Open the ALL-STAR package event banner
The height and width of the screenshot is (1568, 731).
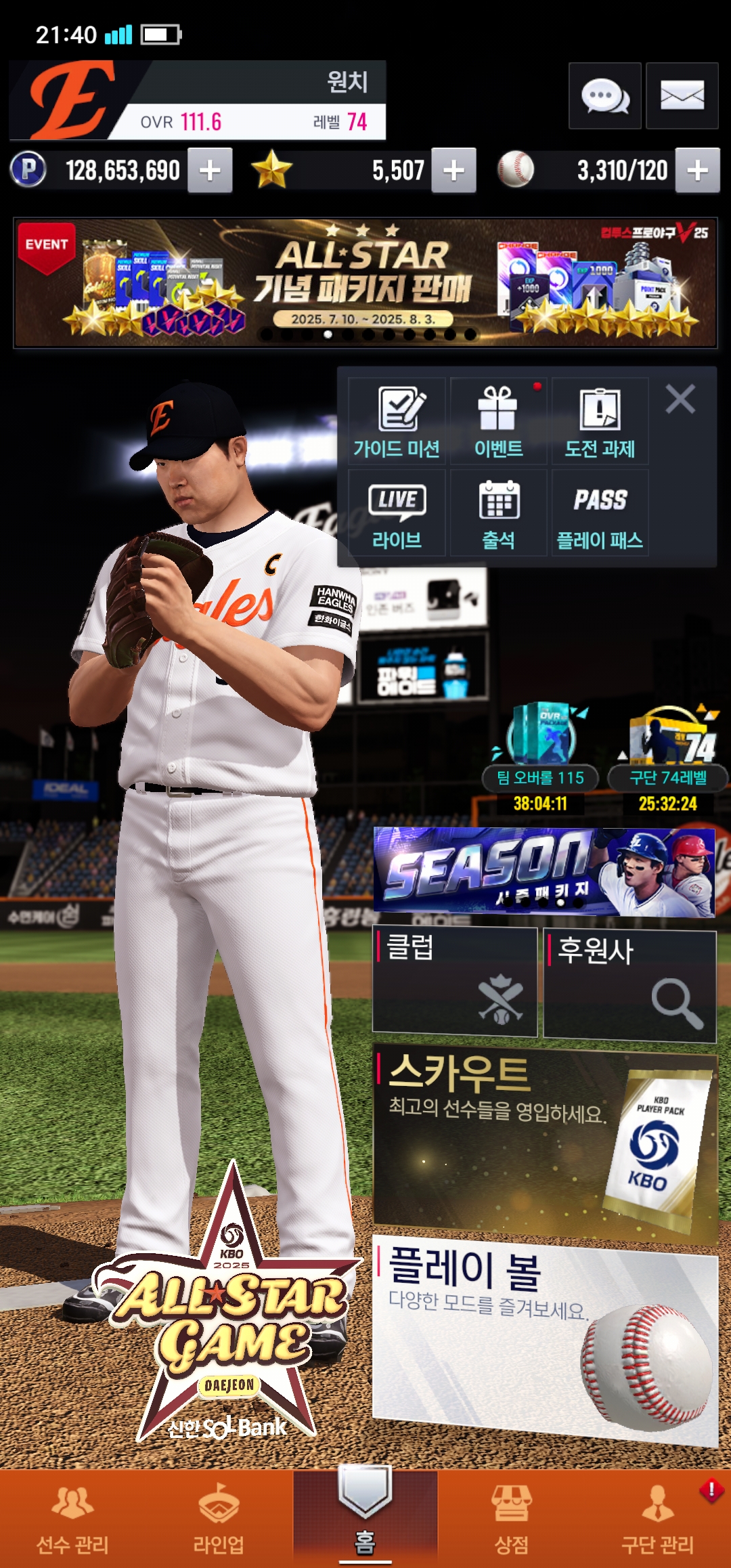(x=365, y=282)
